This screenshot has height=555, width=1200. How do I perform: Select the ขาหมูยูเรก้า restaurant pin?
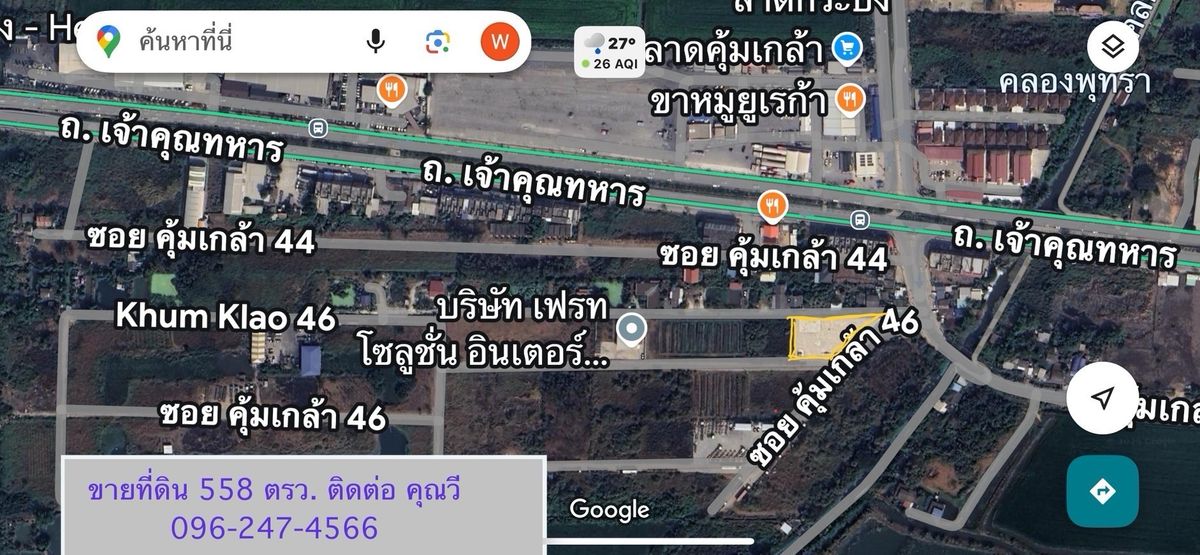[x=850, y=97]
